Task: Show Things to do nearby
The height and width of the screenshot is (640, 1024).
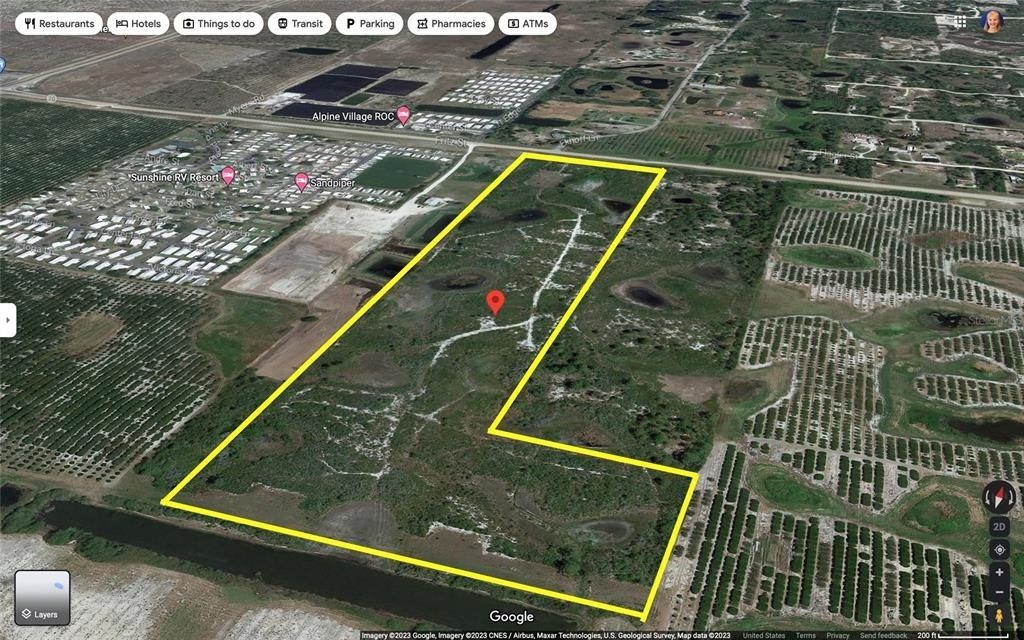Action: tap(218, 23)
